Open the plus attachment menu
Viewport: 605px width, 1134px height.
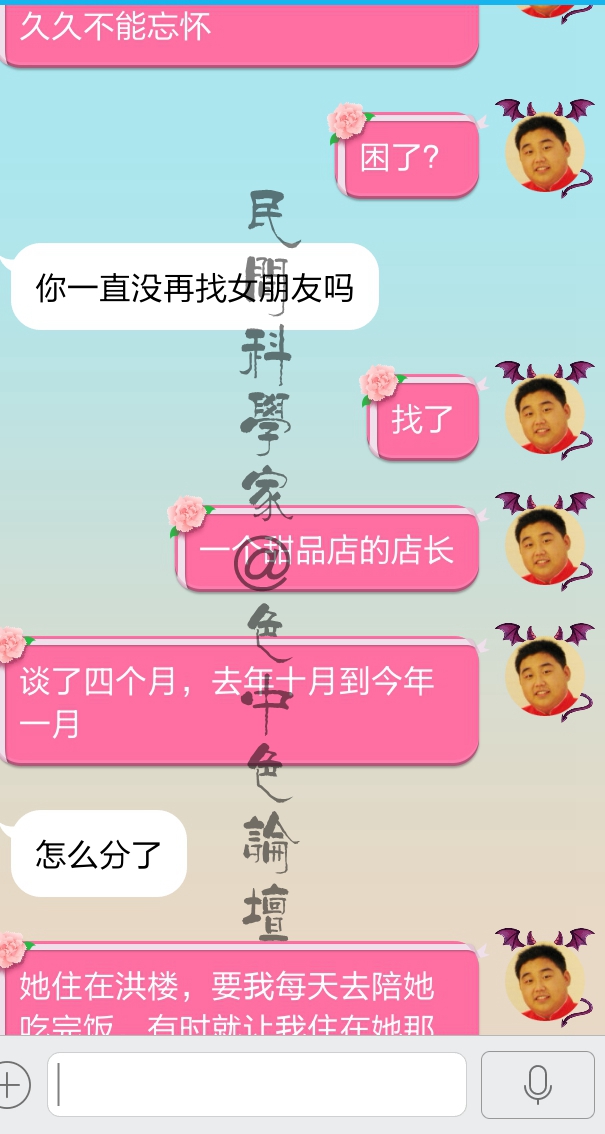[12, 1084]
